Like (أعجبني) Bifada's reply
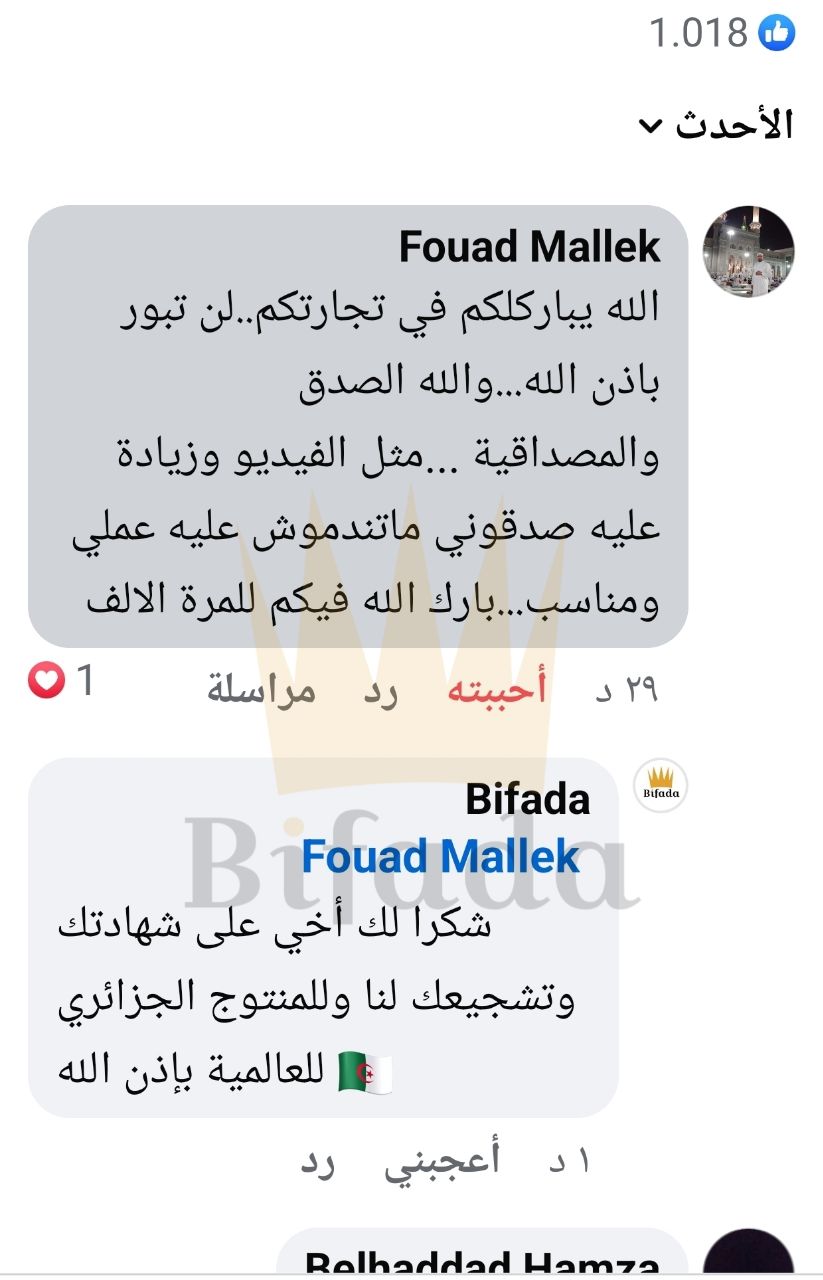This screenshot has height=1280, width=823. click(x=442, y=1161)
